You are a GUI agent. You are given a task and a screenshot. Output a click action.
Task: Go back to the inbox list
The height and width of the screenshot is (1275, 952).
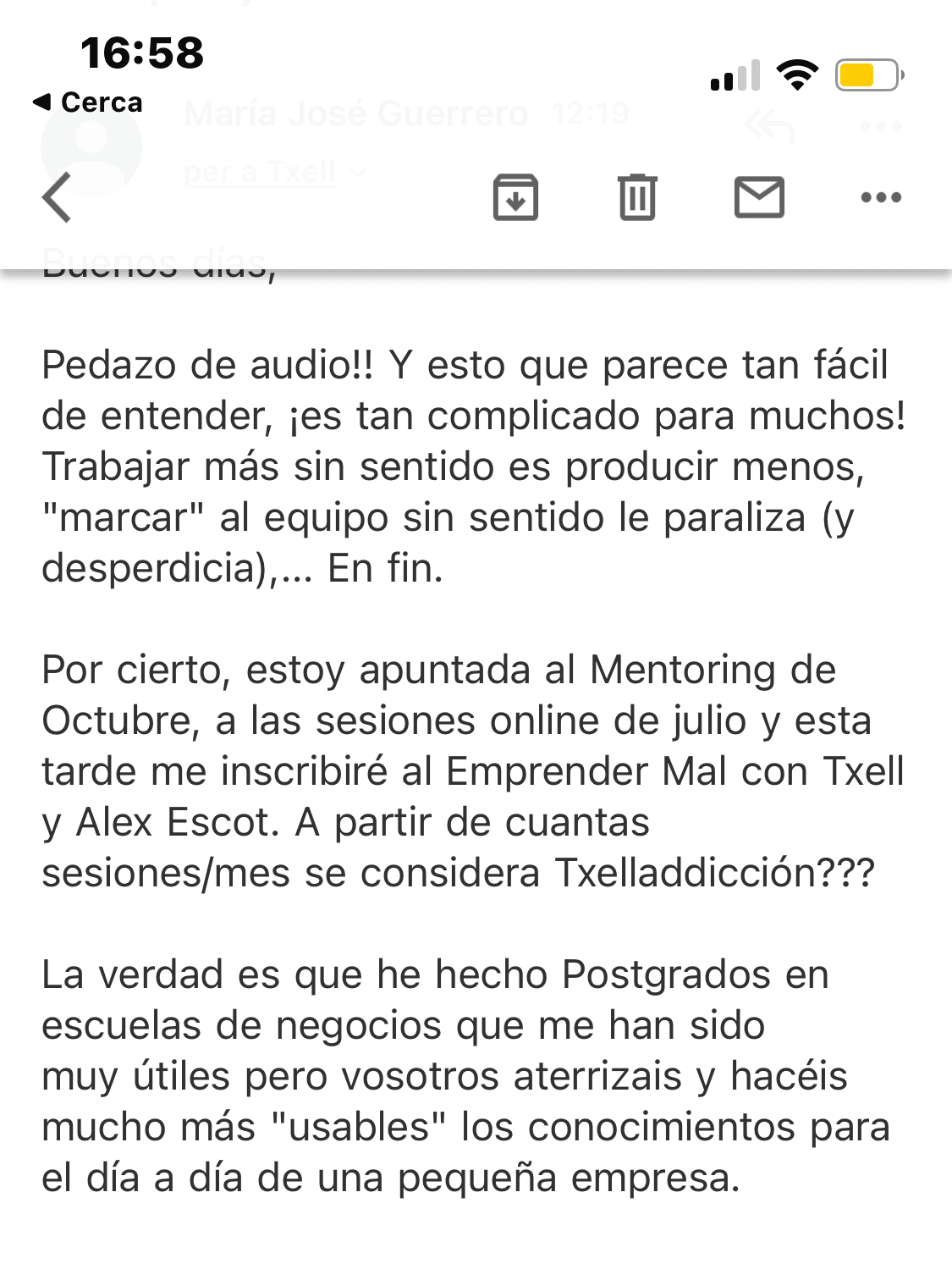click(x=57, y=197)
